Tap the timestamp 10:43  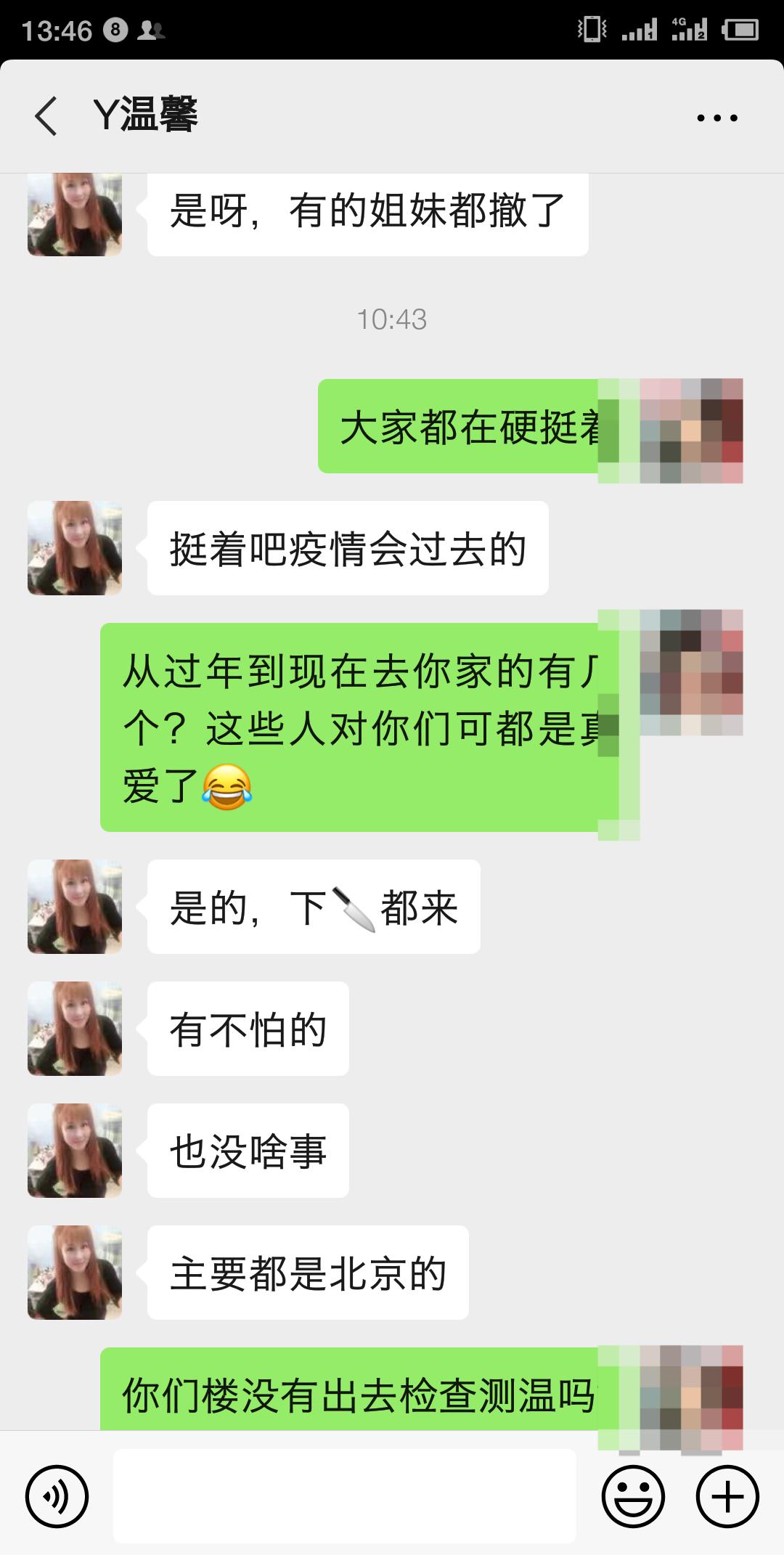[392, 319]
